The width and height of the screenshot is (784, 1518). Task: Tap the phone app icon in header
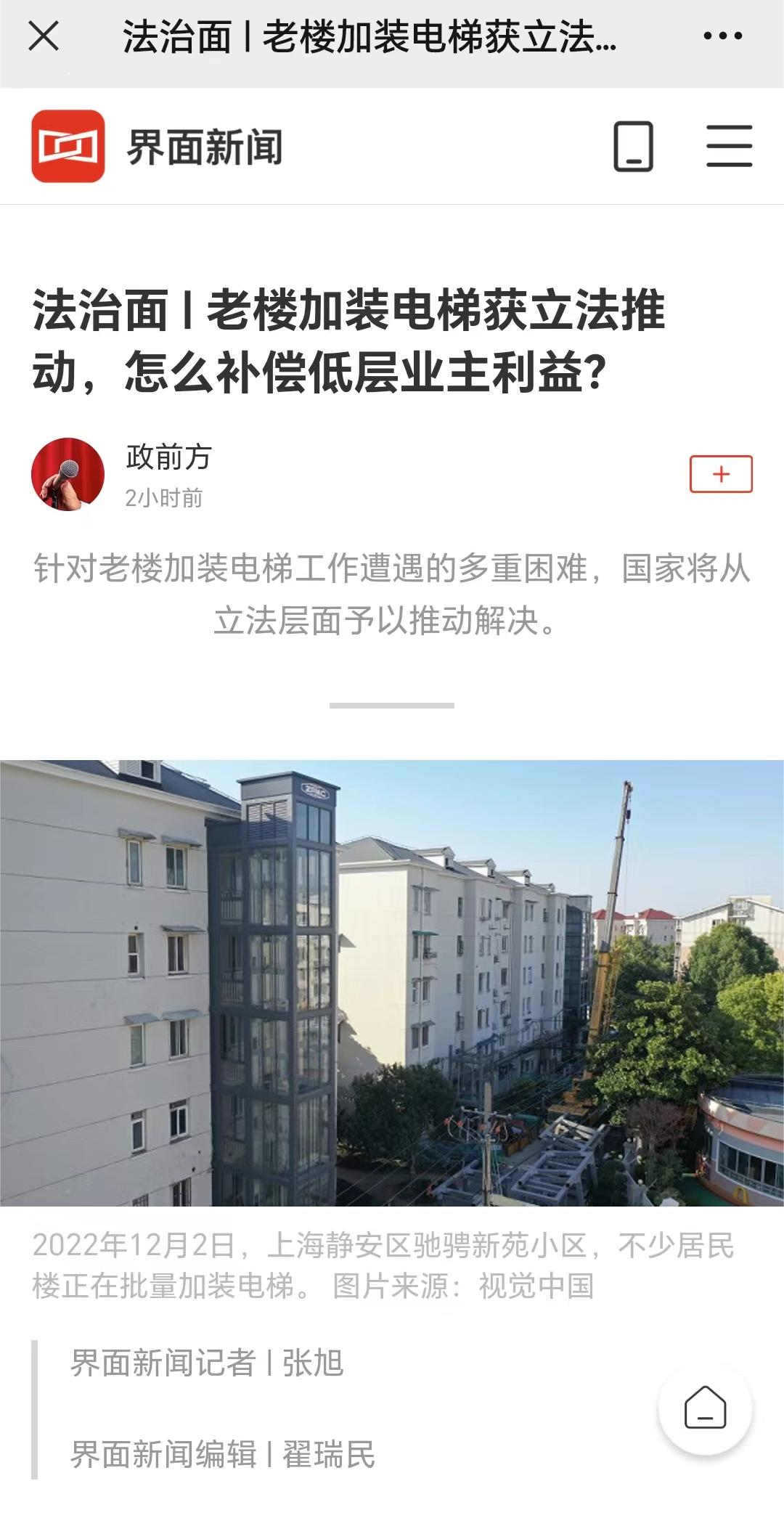(634, 147)
